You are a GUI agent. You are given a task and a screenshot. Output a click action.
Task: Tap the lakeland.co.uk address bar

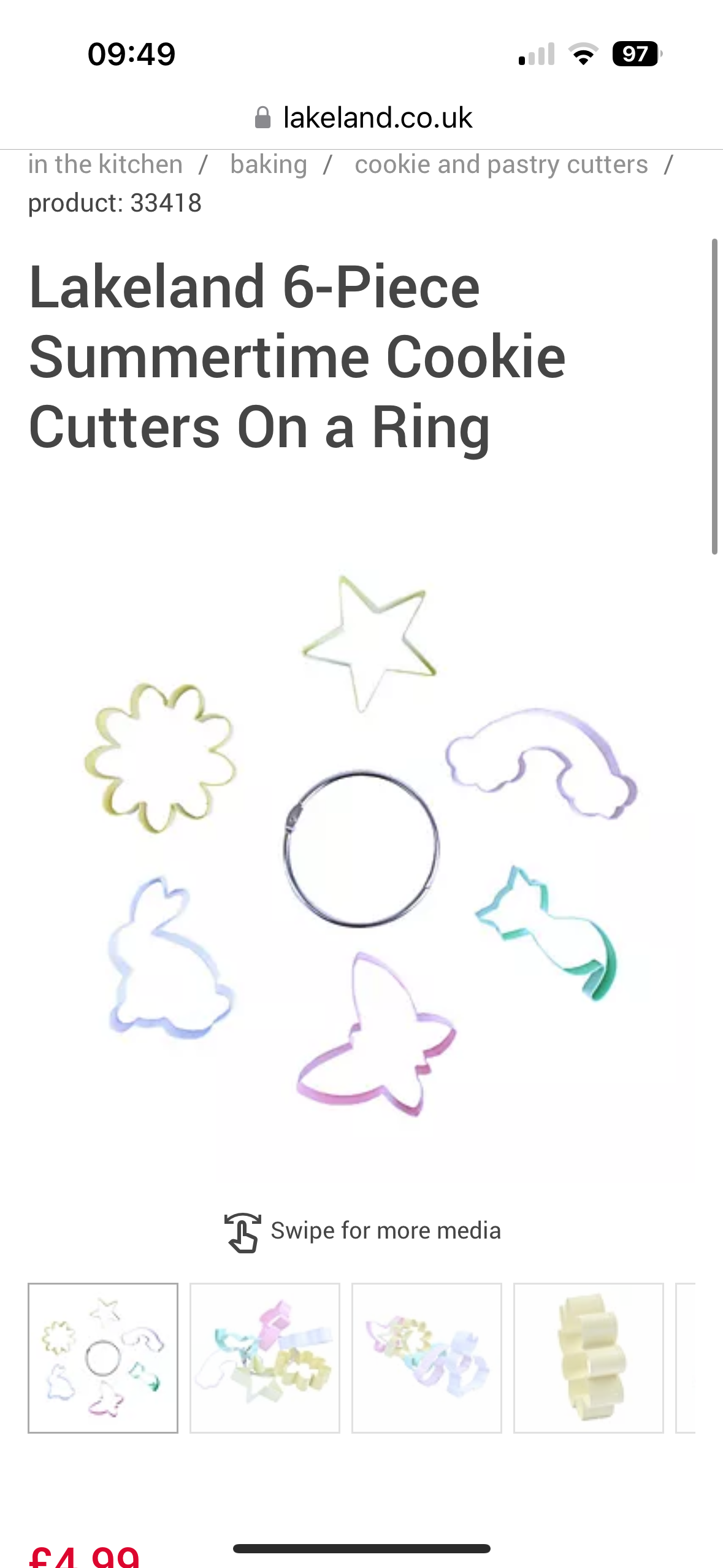pyautogui.click(x=362, y=117)
